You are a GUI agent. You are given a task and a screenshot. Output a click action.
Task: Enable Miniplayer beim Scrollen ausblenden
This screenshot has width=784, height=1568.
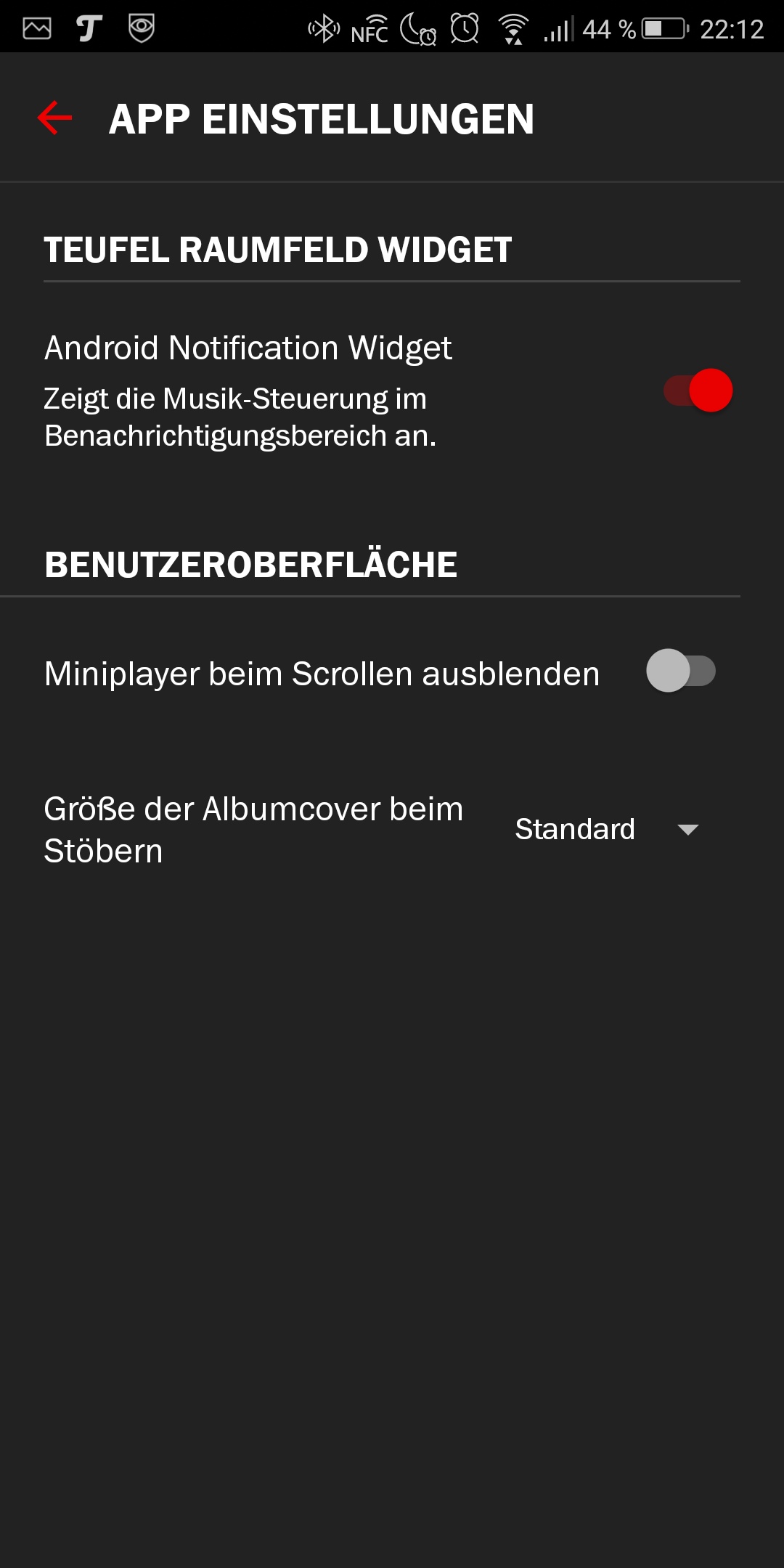tap(681, 671)
